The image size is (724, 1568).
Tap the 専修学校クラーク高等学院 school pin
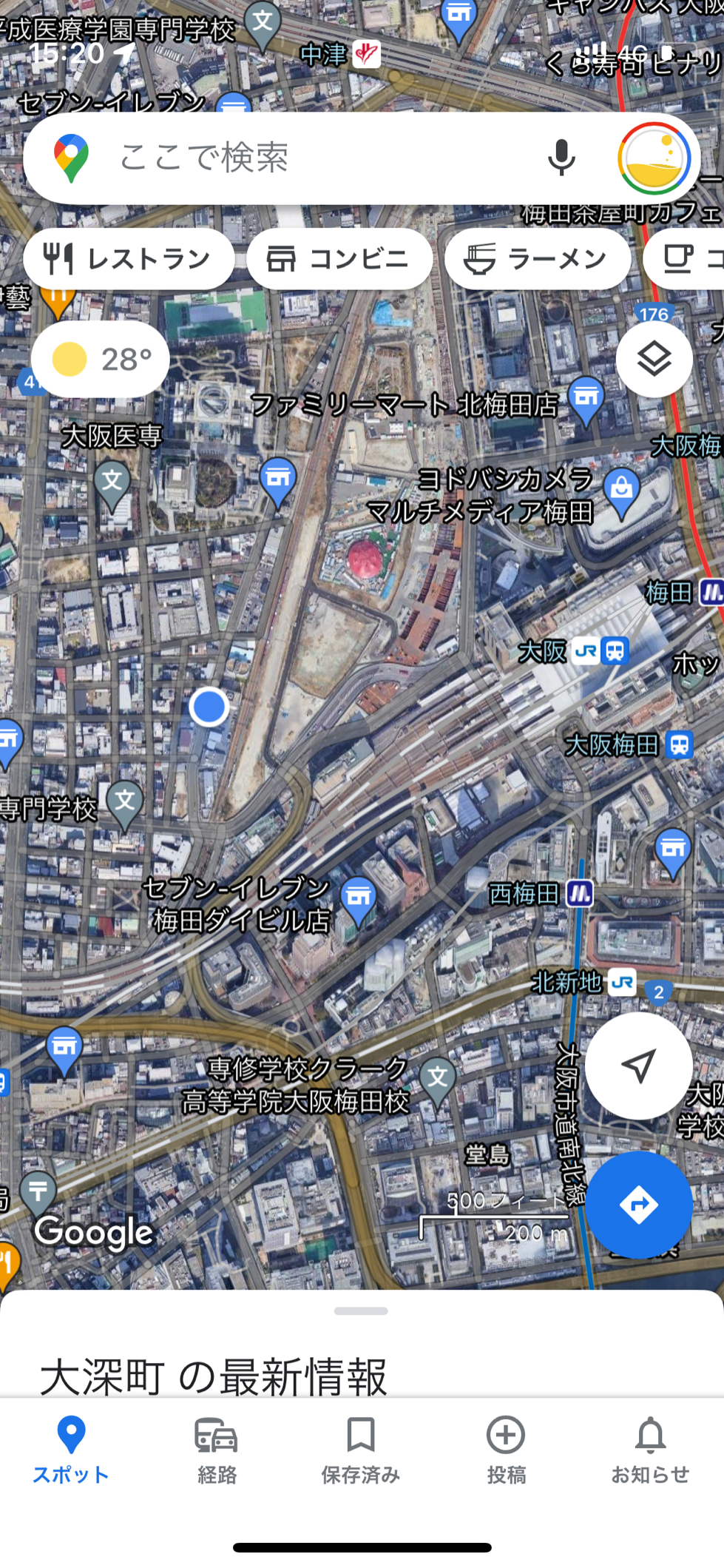click(x=438, y=1082)
